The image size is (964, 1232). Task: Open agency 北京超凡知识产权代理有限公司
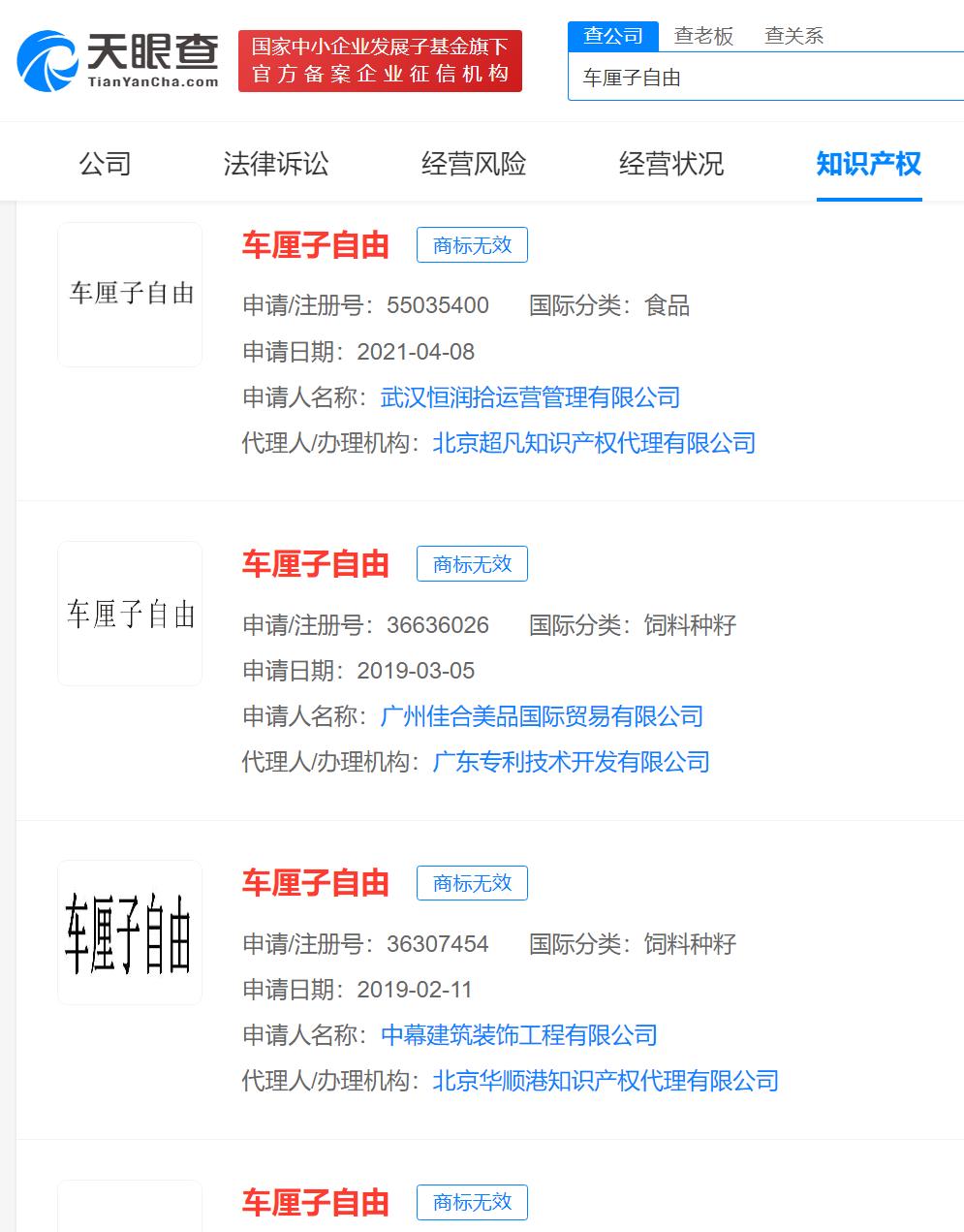(594, 443)
